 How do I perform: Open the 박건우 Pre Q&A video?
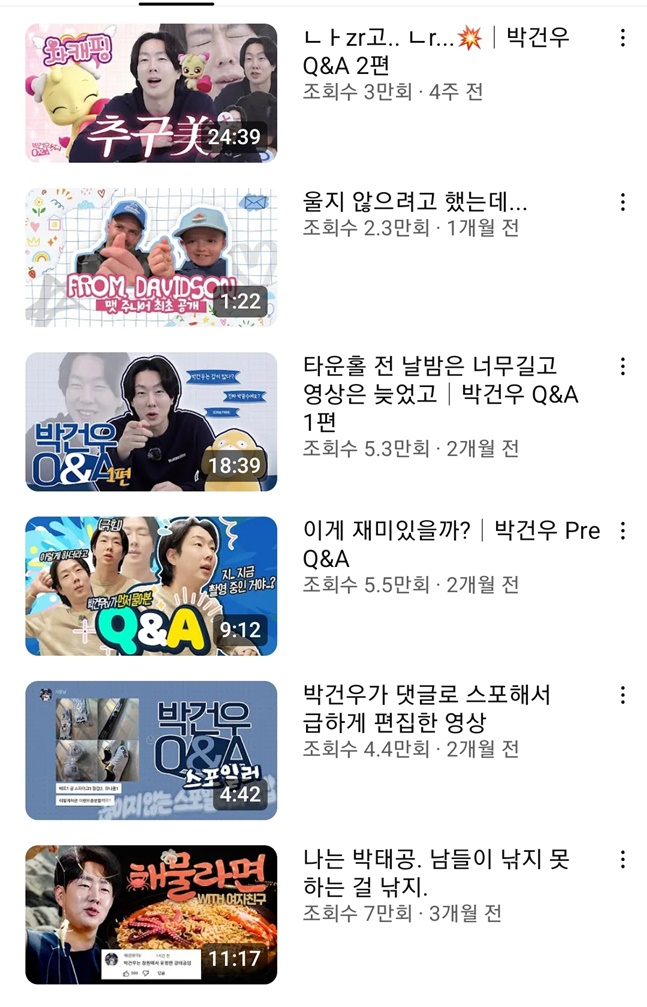pos(151,586)
